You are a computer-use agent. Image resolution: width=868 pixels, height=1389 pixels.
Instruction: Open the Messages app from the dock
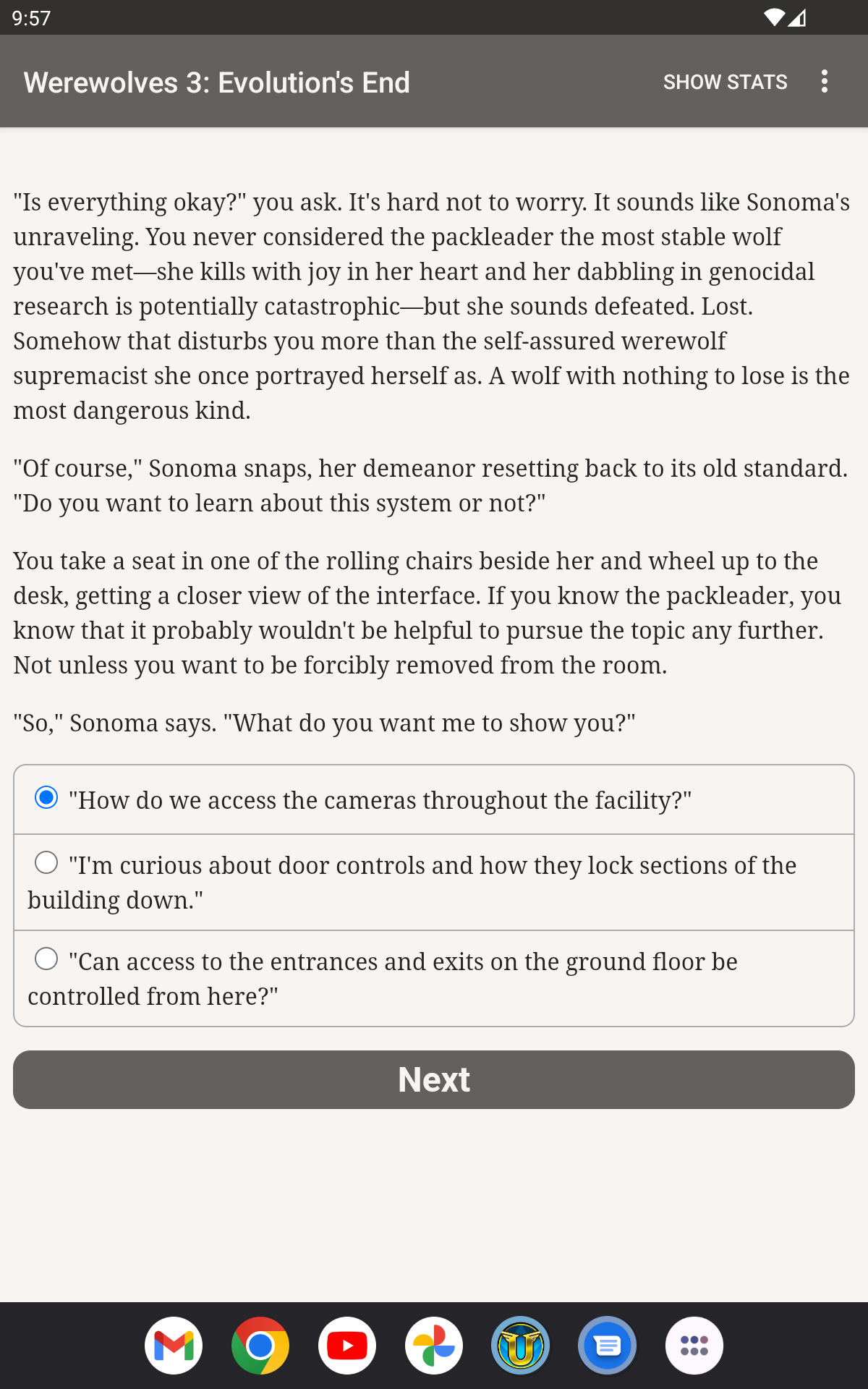608,1346
